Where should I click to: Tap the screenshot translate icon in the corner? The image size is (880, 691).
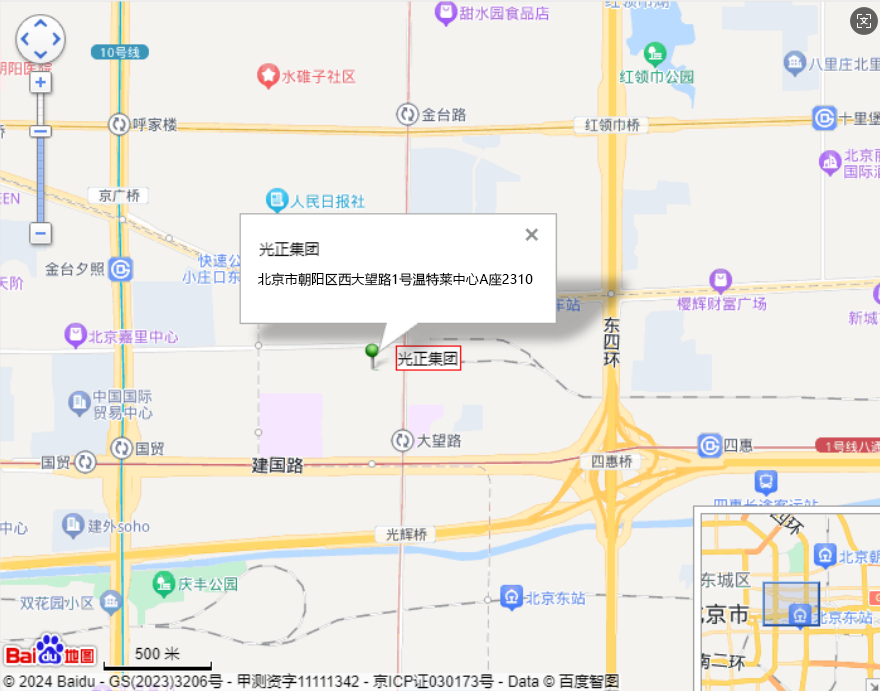pos(861,20)
